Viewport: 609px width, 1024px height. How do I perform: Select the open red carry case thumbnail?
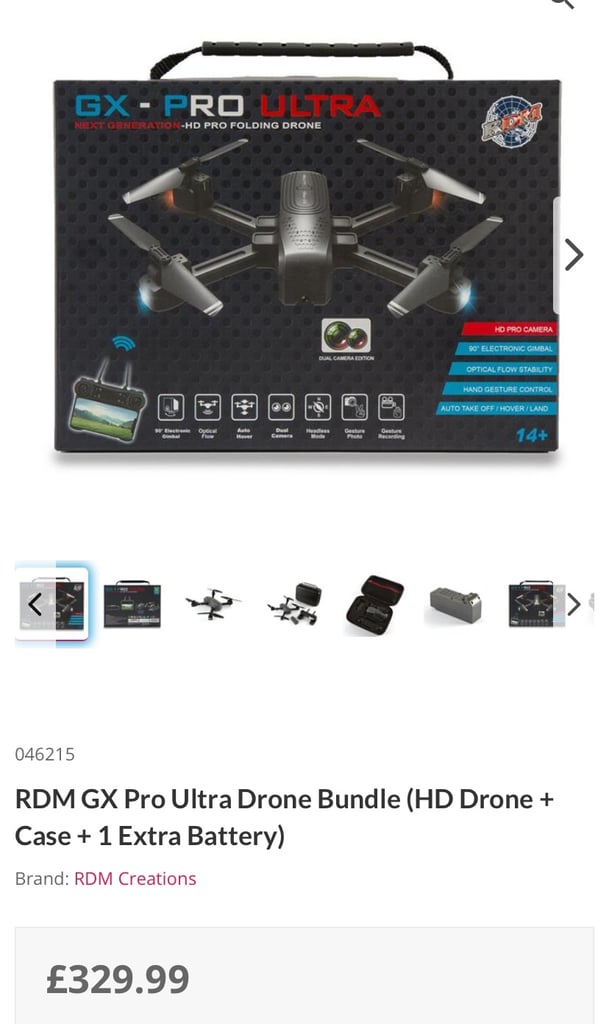[375, 604]
